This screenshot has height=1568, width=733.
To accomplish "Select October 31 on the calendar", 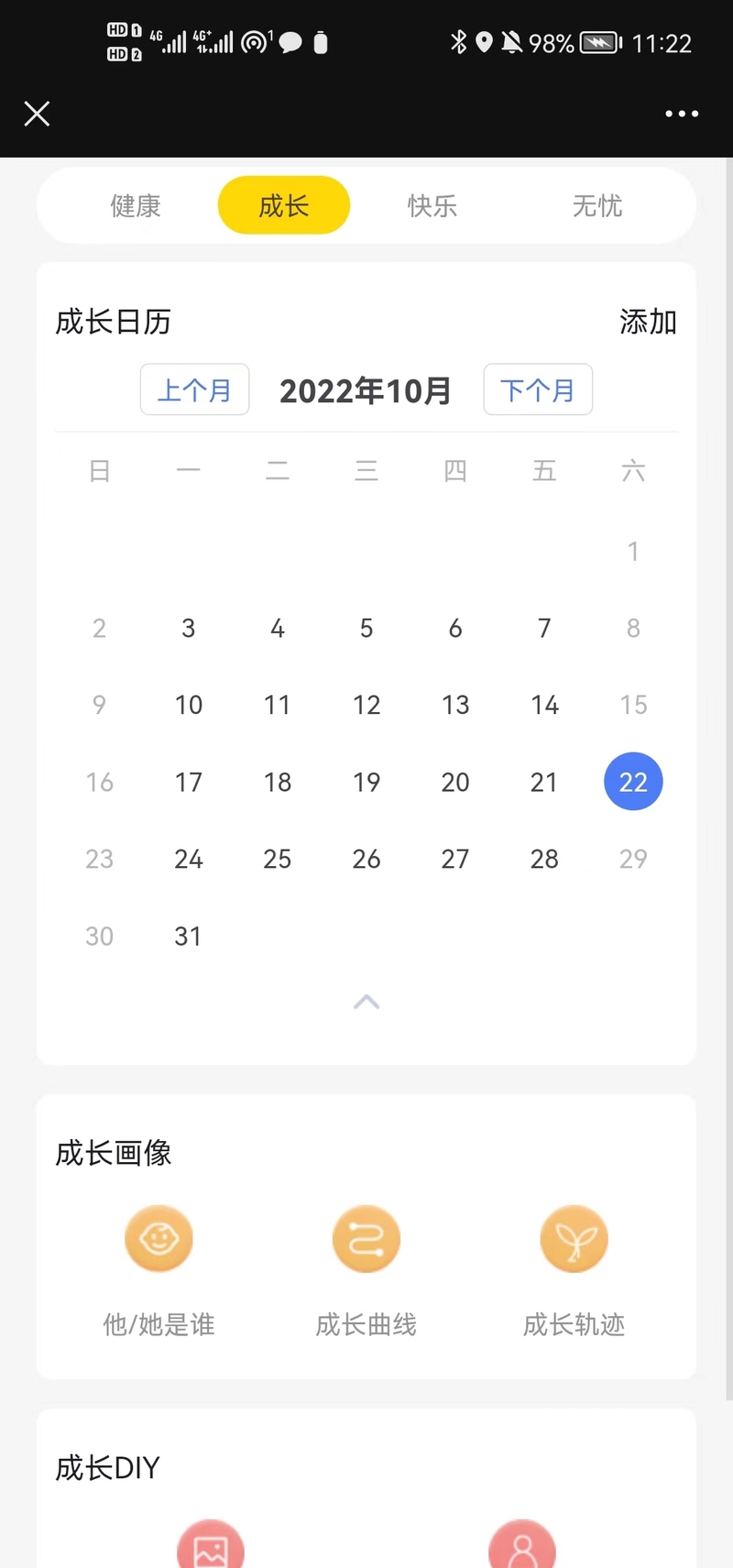I will coord(188,936).
